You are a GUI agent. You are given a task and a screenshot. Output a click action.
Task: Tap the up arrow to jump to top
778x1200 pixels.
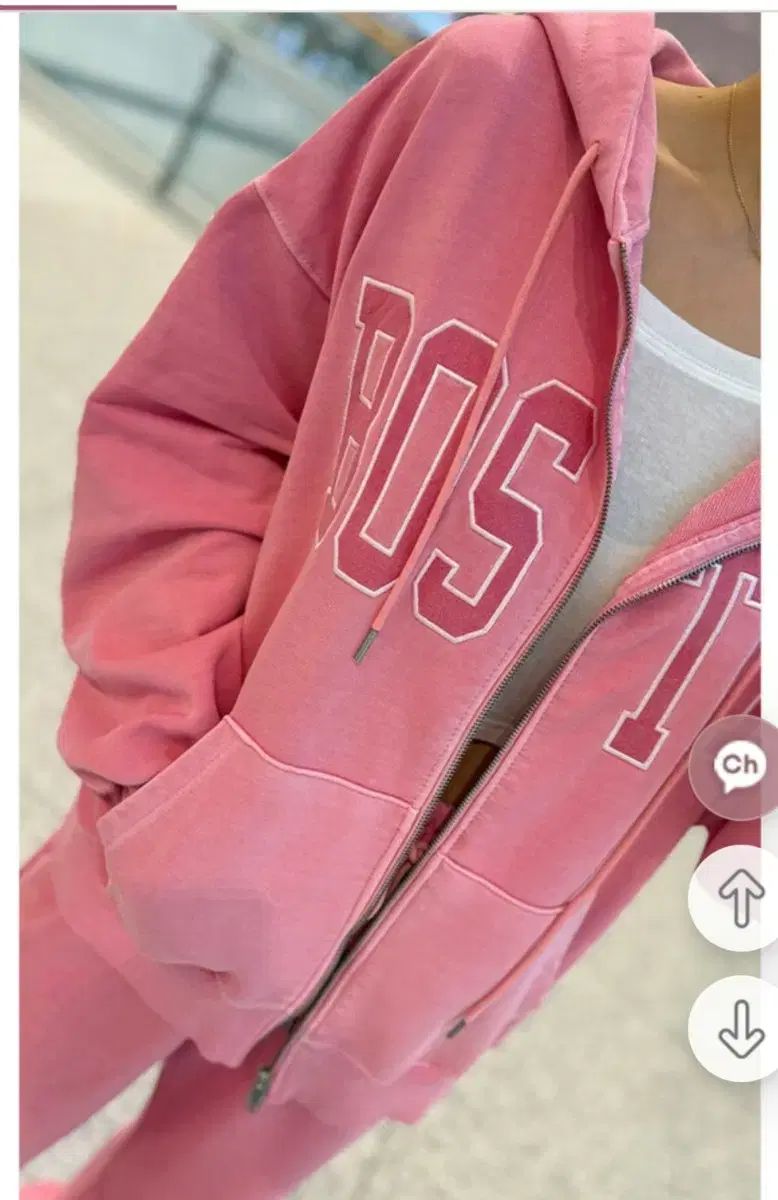coord(740,898)
